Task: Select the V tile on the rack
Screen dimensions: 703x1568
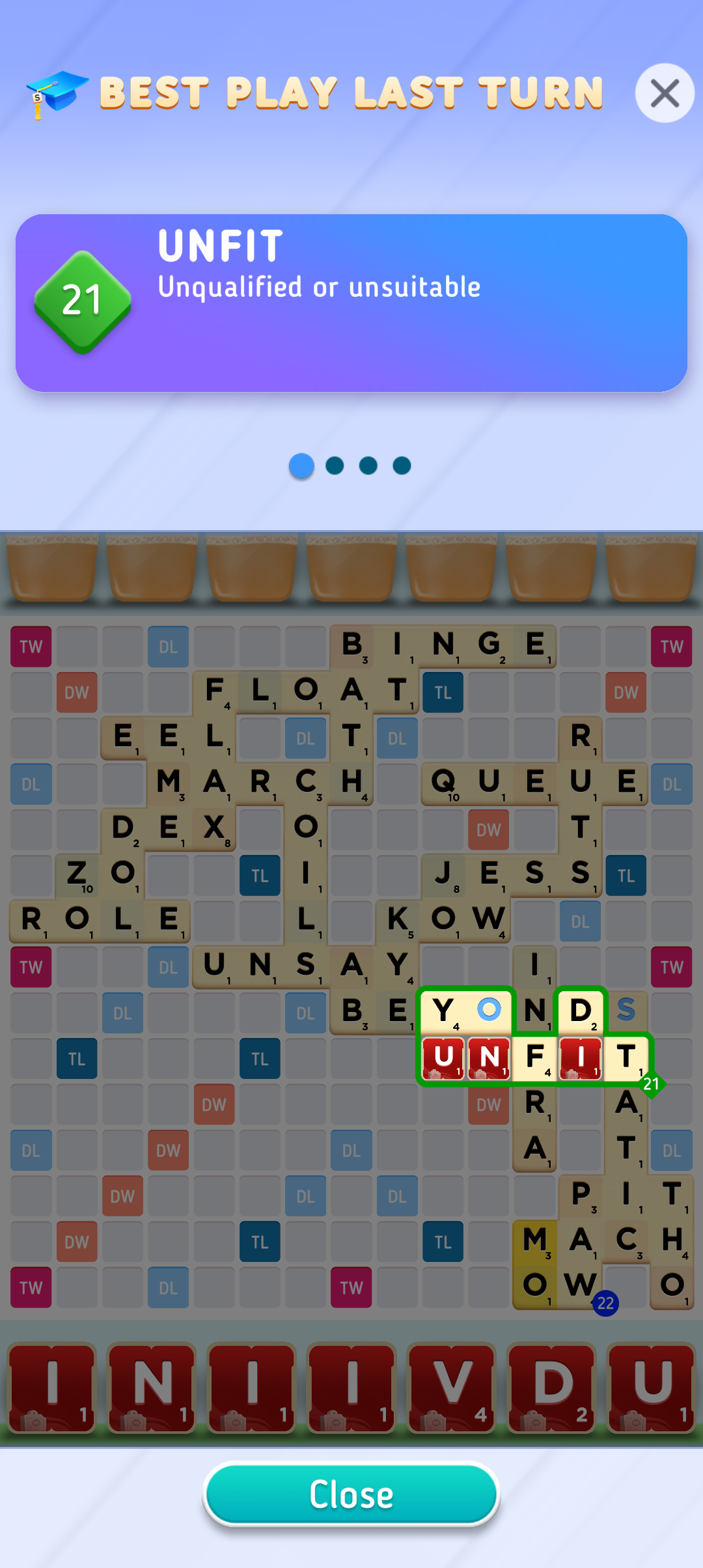Action: [451, 1388]
